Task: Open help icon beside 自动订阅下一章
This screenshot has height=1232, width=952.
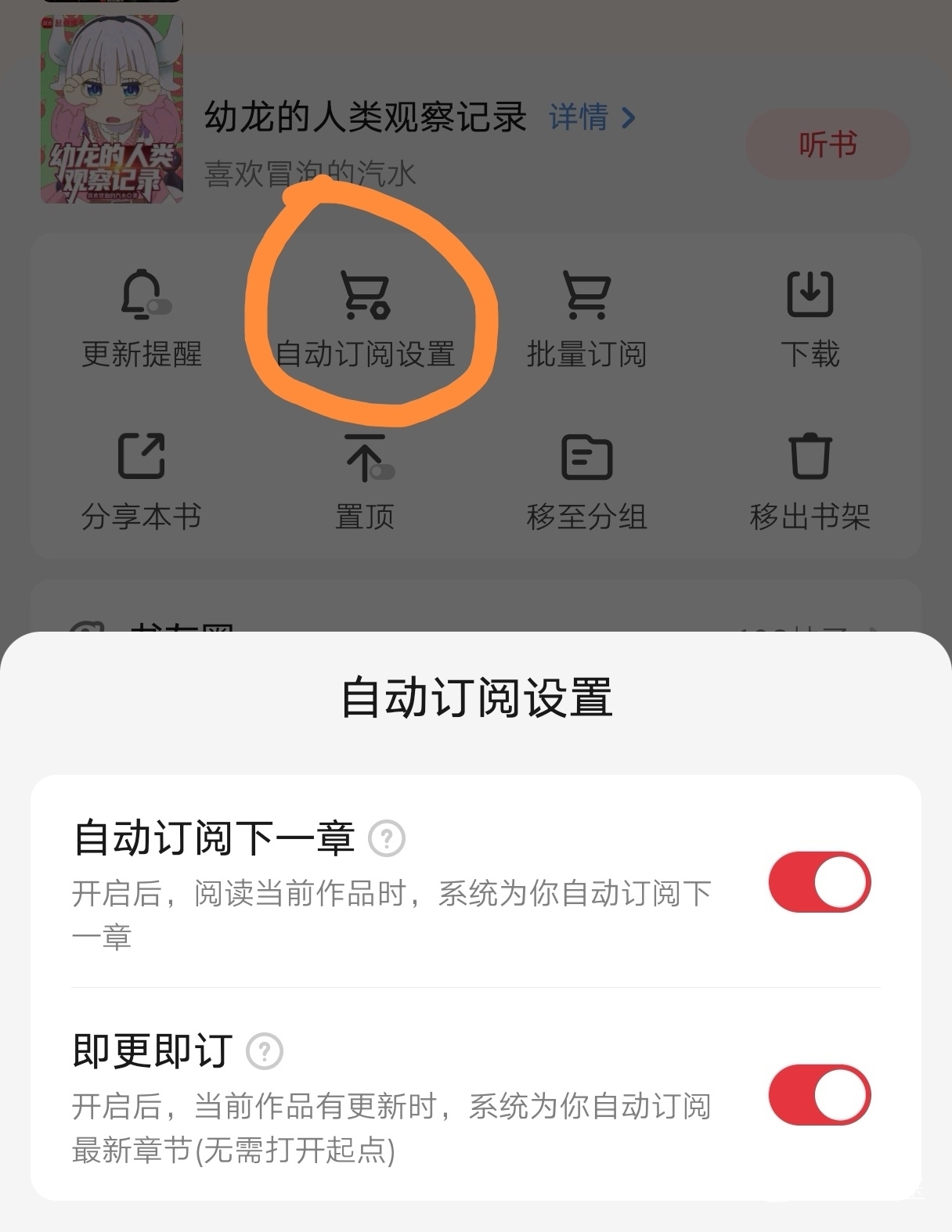Action: pos(386,838)
